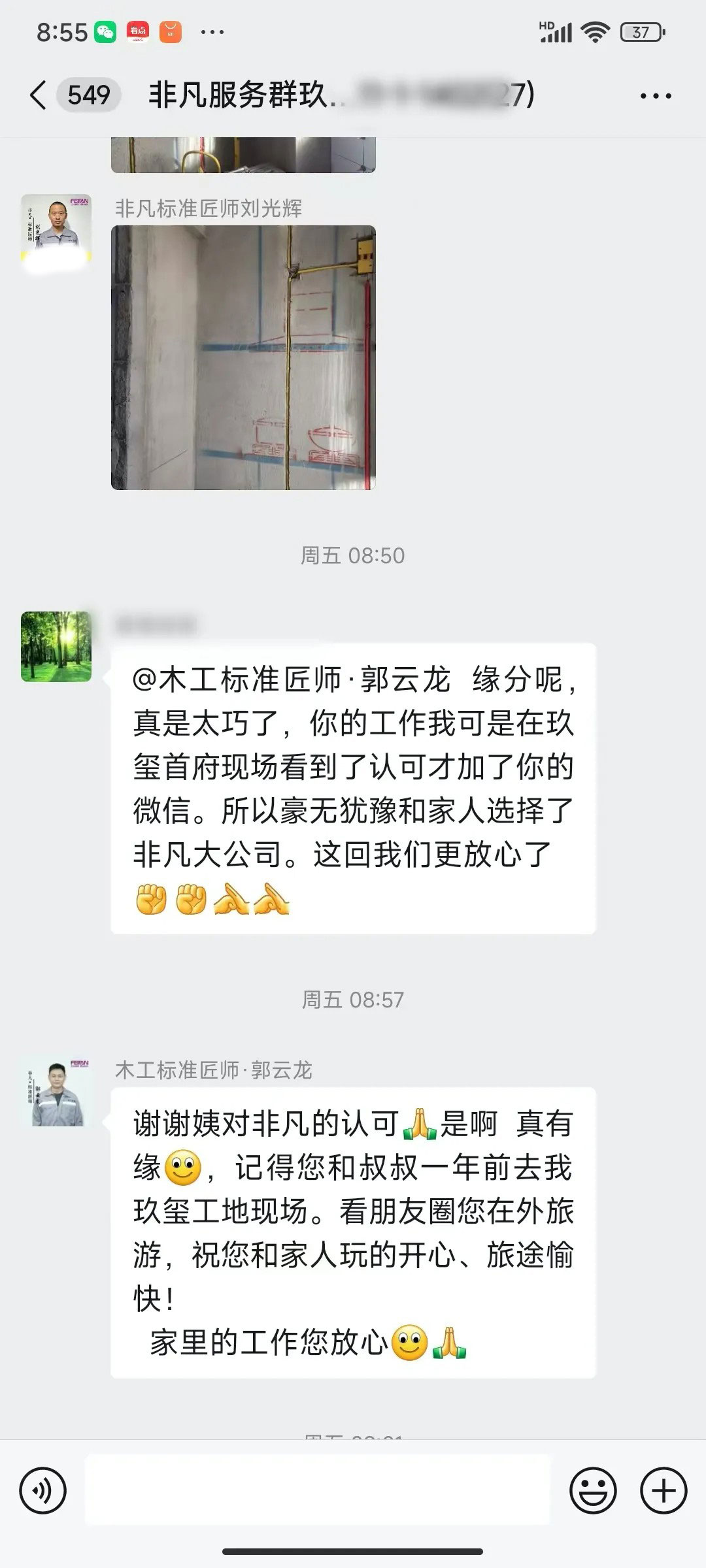This screenshot has height=1568, width=706.
Task: Open the emoji sticker panel
Action: pyautogui.click(x=593, y=1491)
